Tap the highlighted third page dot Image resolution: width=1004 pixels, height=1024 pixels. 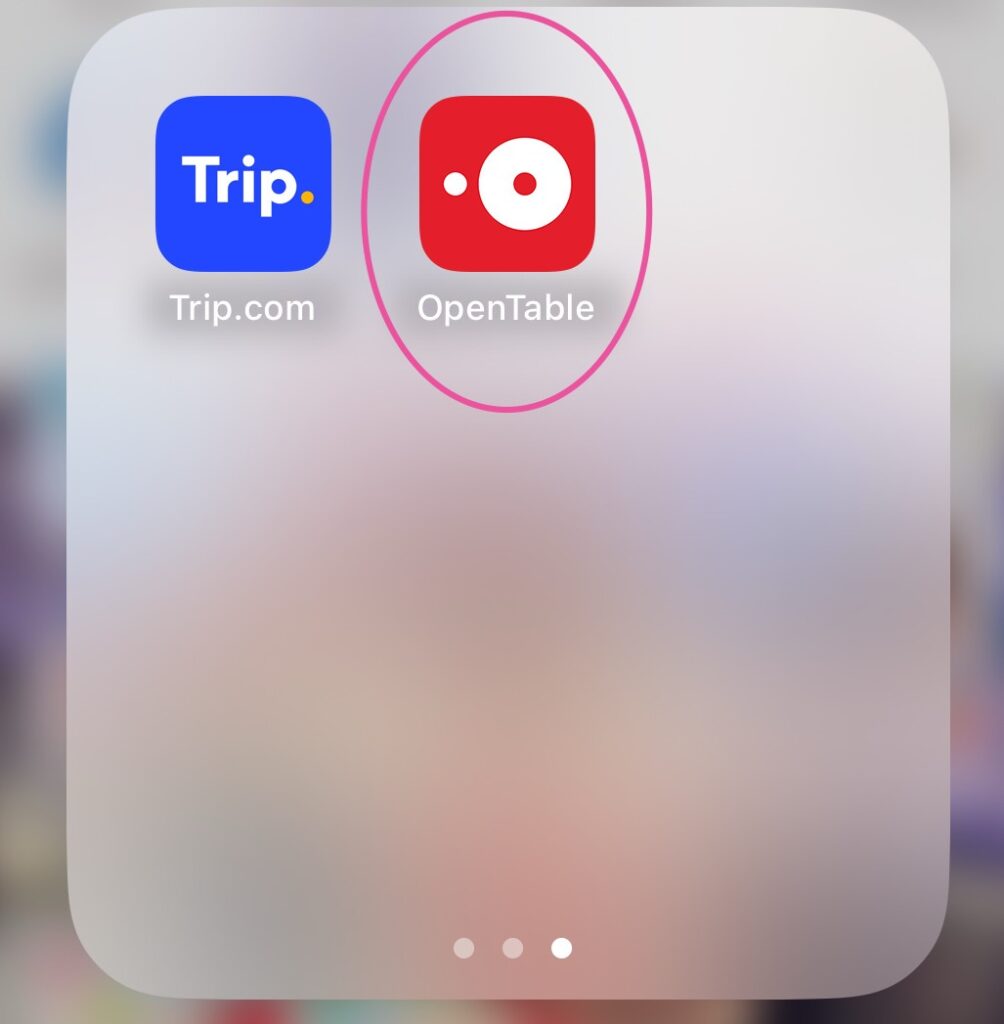(562, 949)
